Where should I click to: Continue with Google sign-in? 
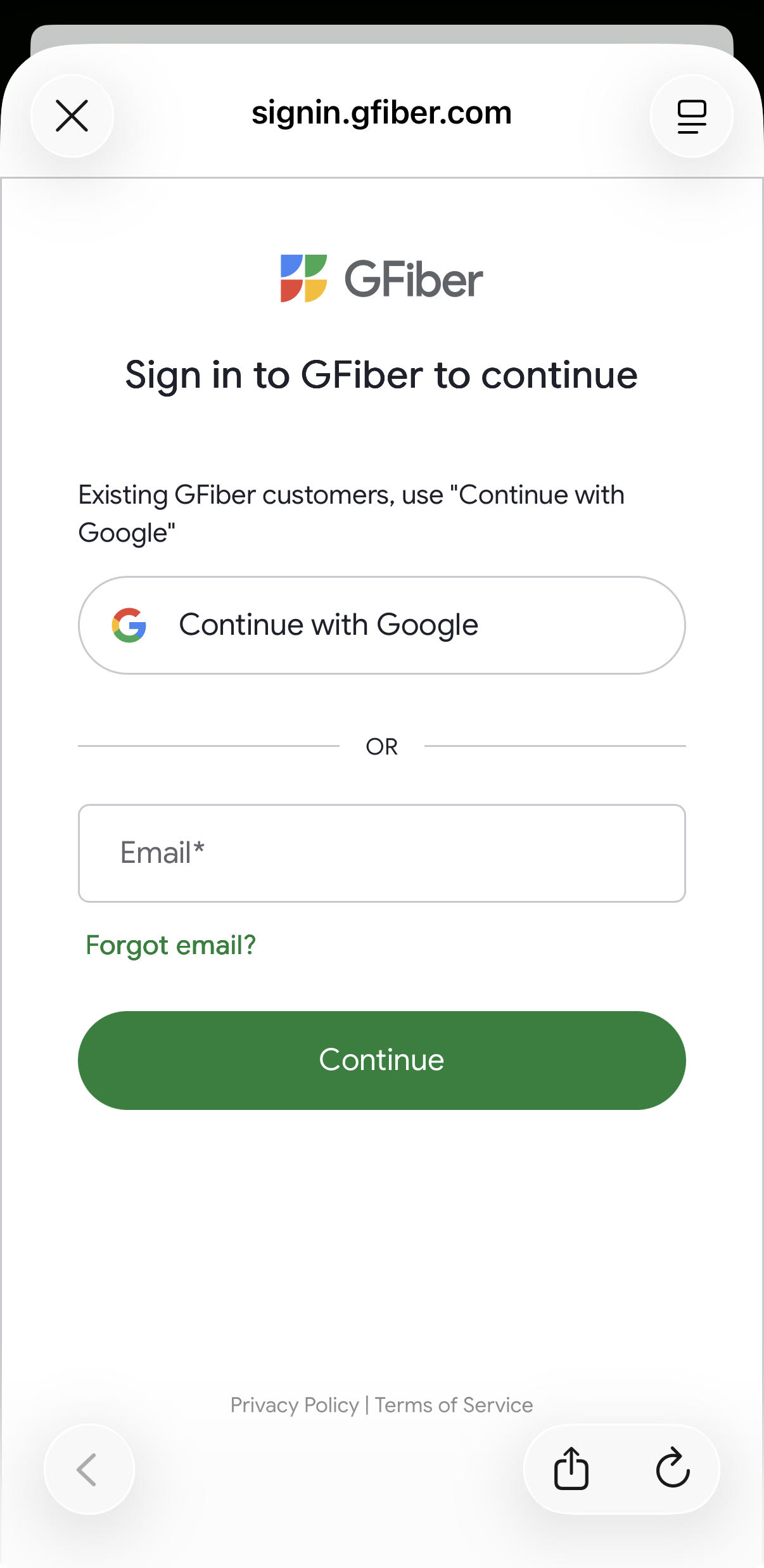(x=381, y=625)
